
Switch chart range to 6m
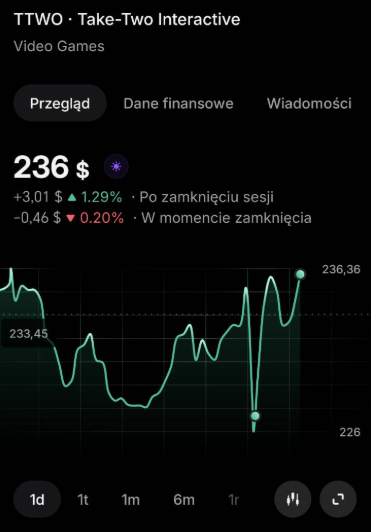pyautogui.click(x=184, y=499)
